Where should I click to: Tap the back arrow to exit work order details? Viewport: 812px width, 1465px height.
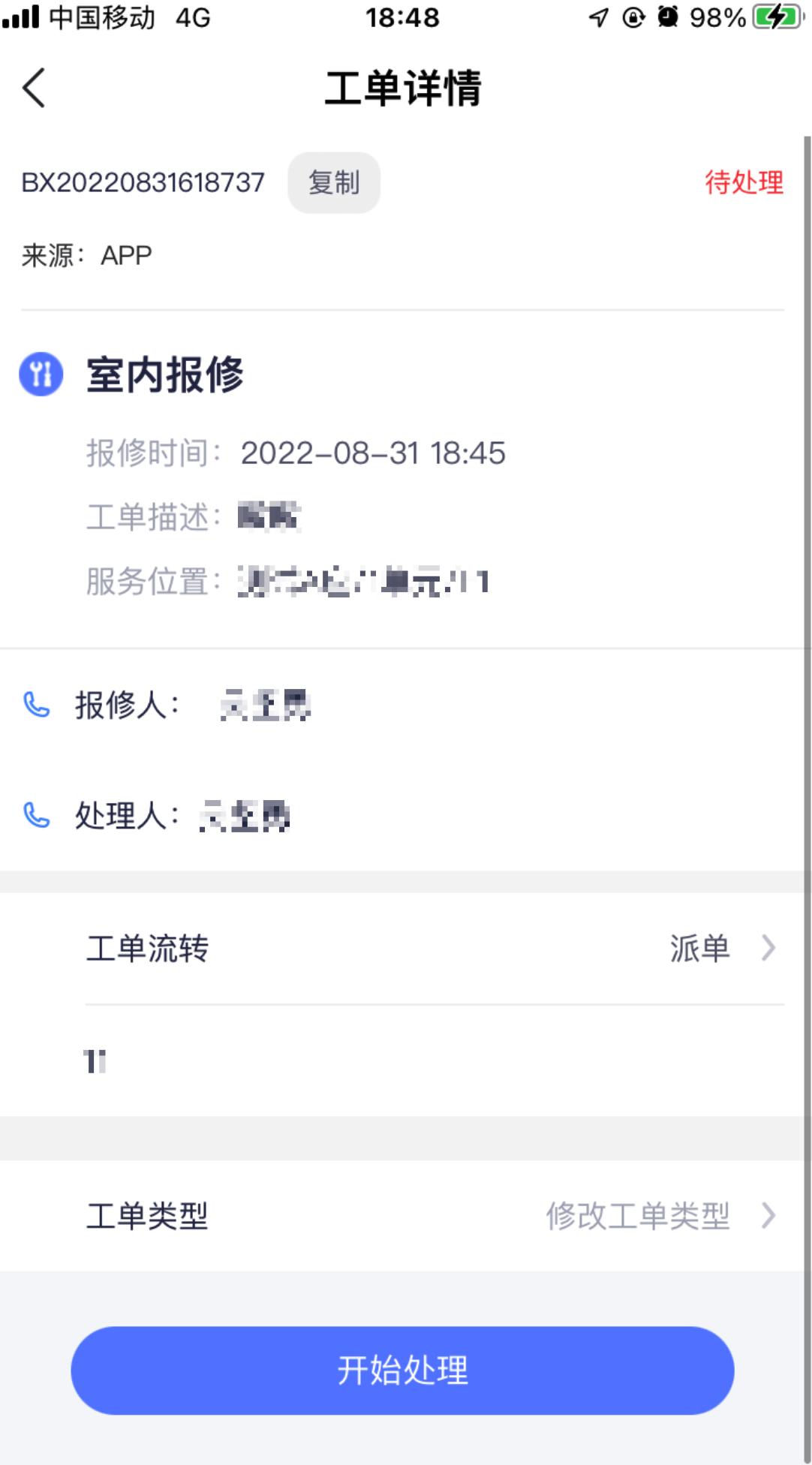click(x=31, y=88)
